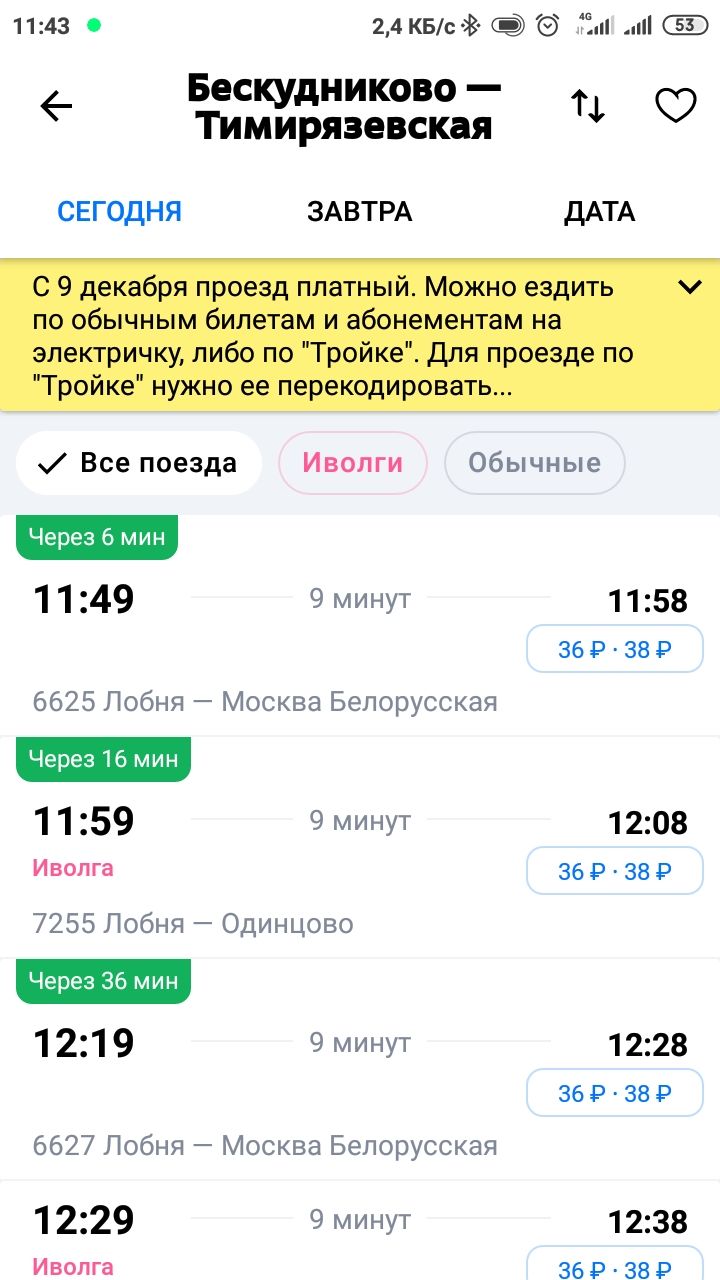Show only Обычные trains

pyautogui.click(x=535, y=463)
